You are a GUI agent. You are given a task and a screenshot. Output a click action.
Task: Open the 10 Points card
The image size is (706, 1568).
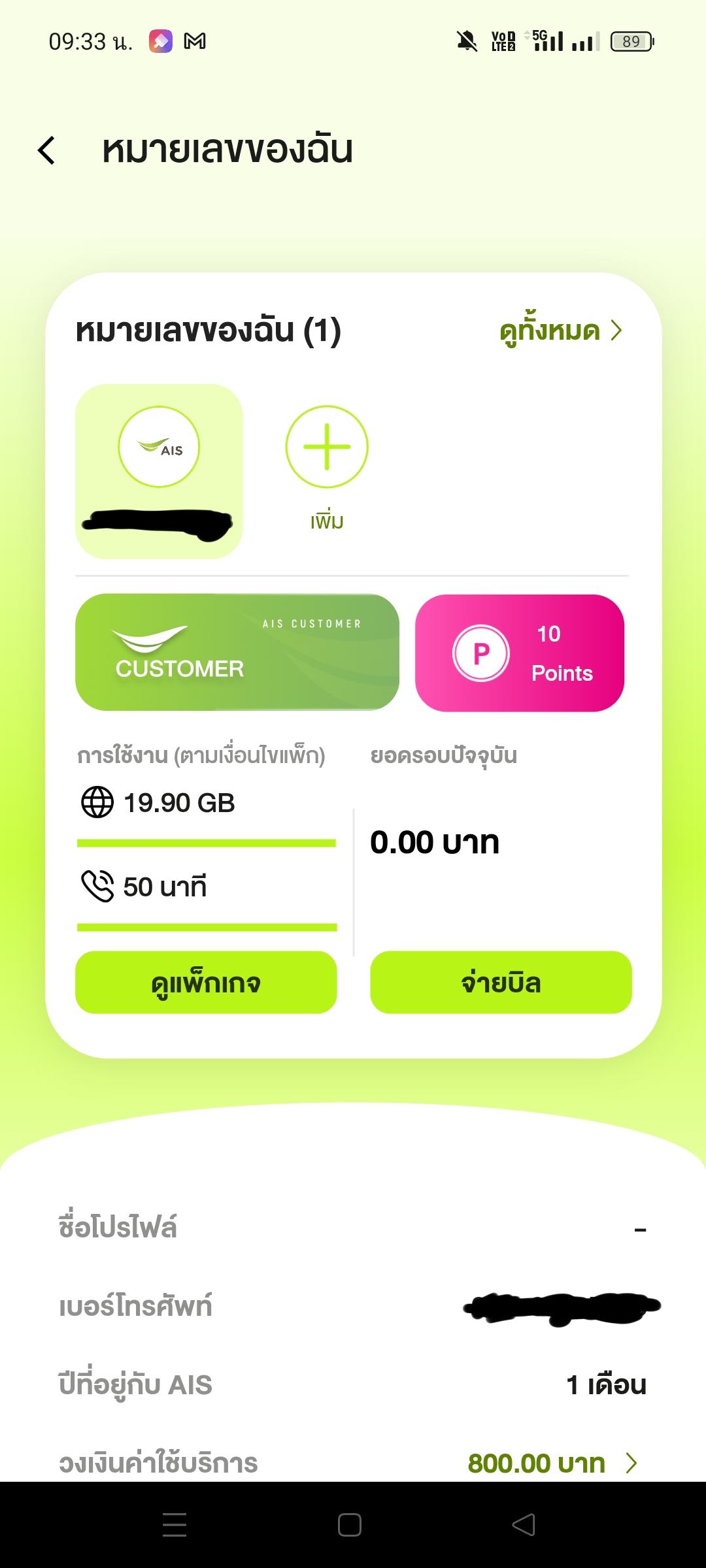coord(520,653)
